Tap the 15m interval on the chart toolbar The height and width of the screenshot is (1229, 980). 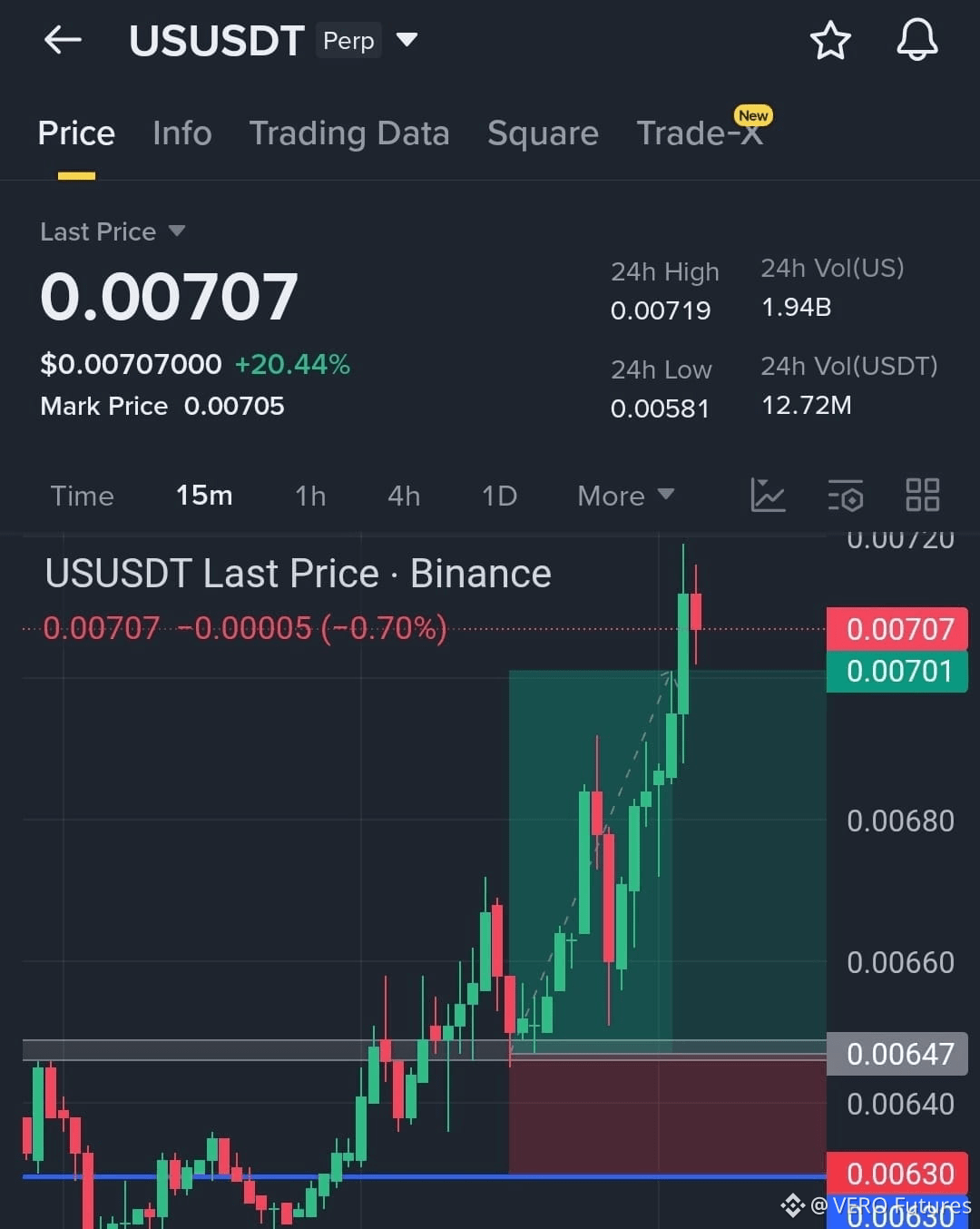tap(203, 496)
